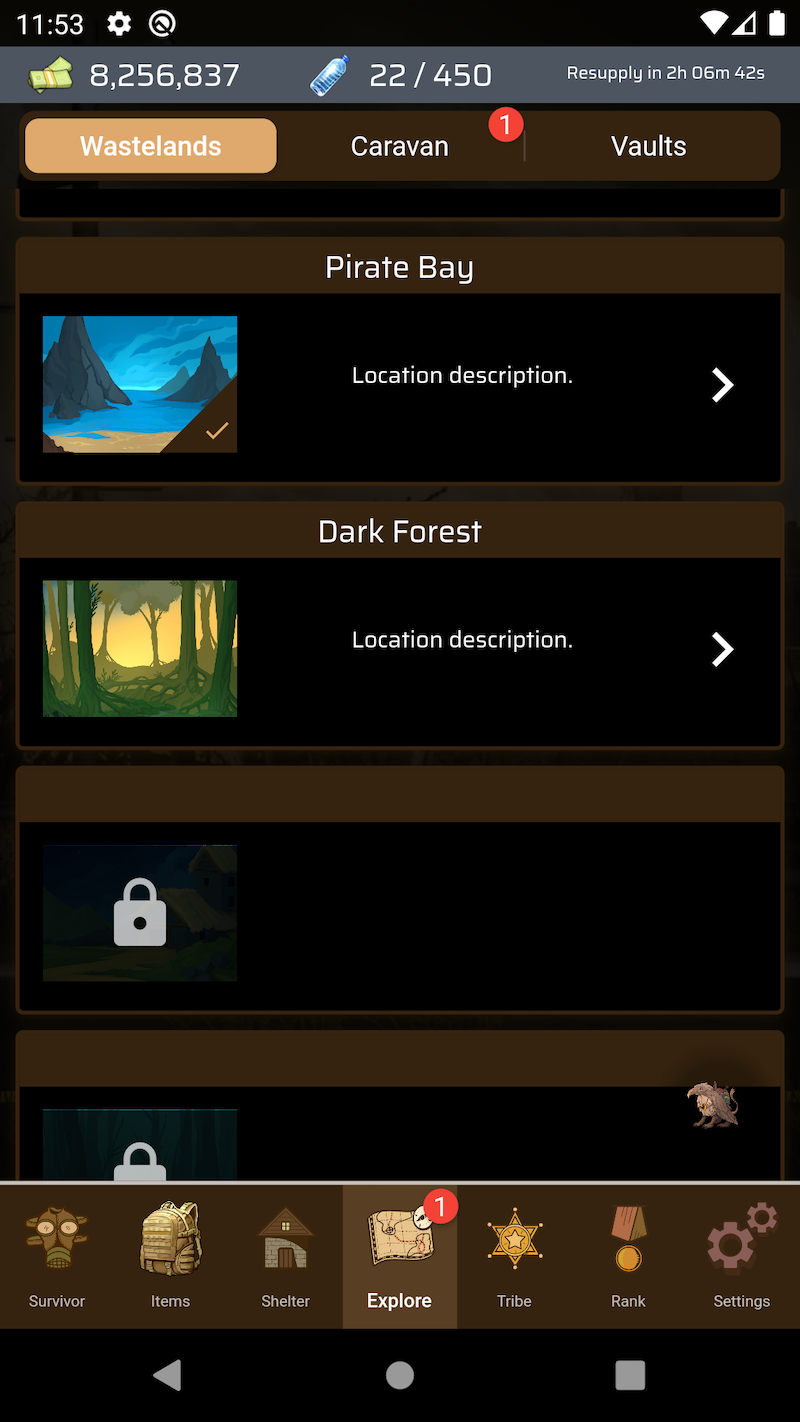Select the Explore tab
Viewport: 800px width, 1422px height.
(x=399, y=1257)
